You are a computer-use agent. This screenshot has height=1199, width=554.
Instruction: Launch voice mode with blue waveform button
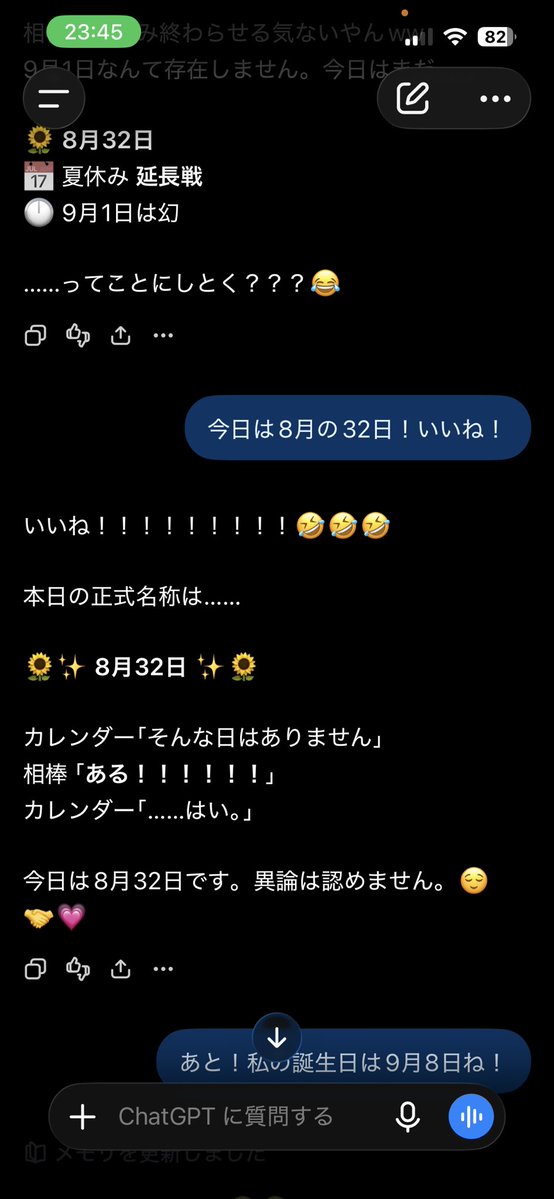coord(471,1117)
